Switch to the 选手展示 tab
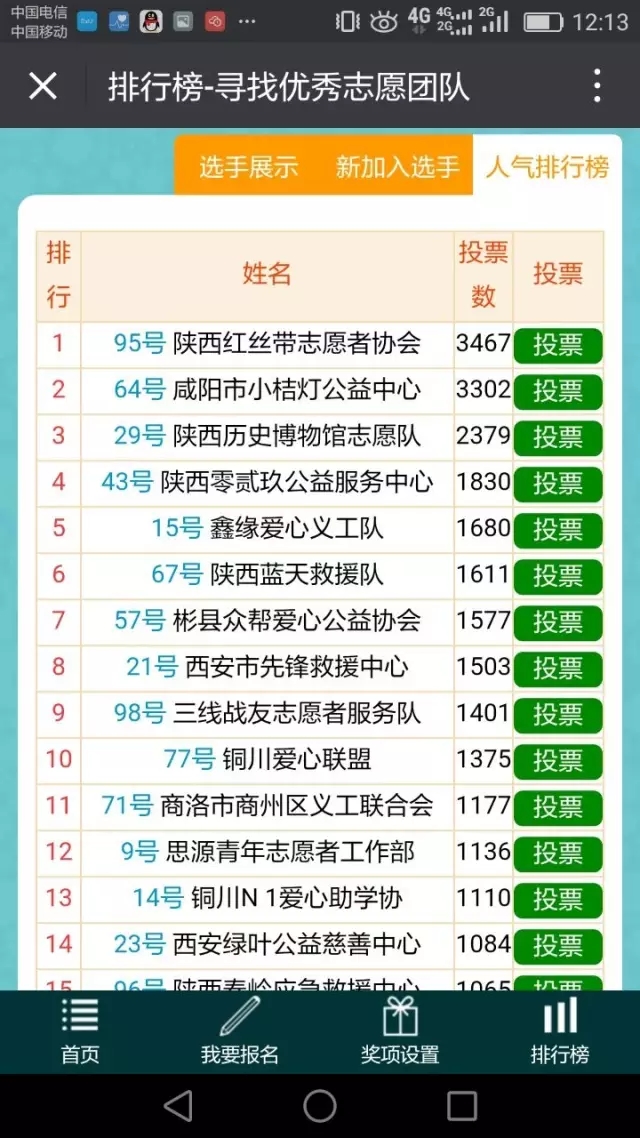Screen dimensions: 640x1138 [x=248, y=167]
